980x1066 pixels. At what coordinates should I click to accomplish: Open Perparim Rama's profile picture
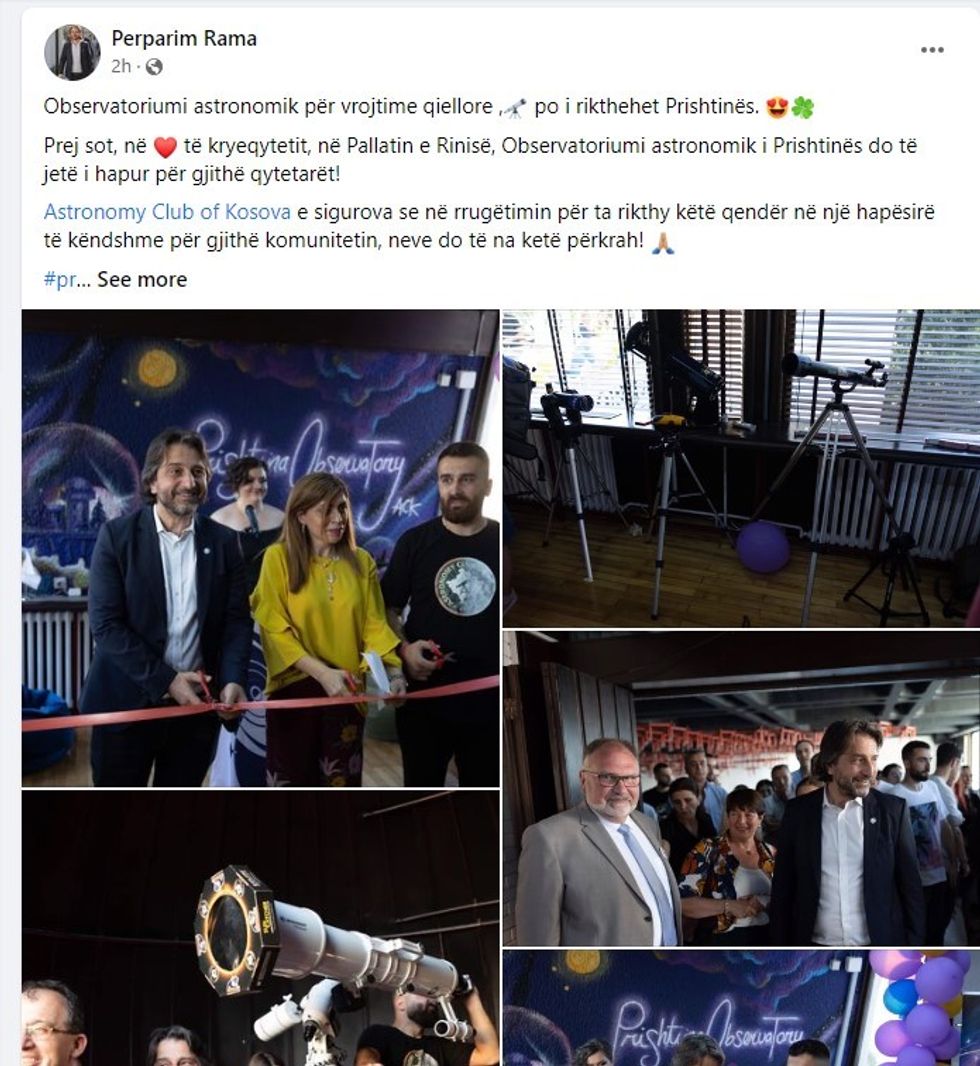(72, 52)
